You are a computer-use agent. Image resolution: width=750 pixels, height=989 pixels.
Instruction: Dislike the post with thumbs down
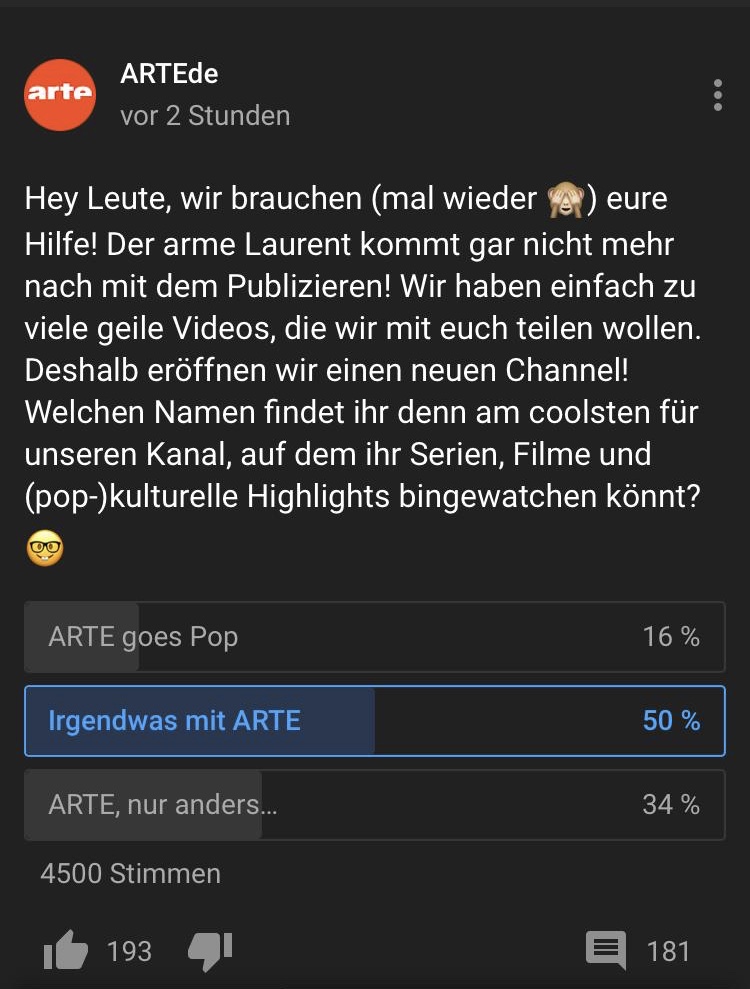(x=211, y=951)
